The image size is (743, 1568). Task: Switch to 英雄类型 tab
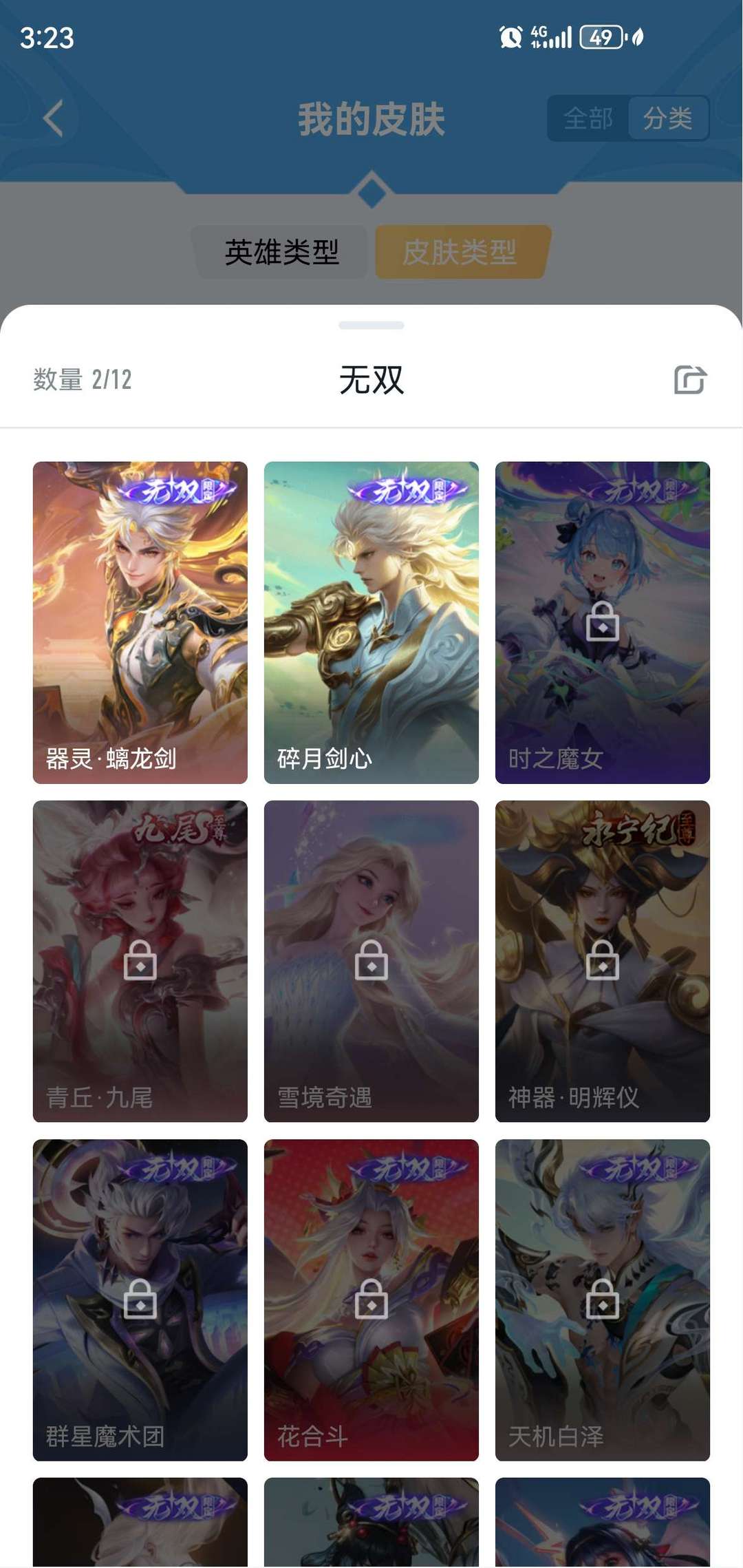tap(282, 252)
